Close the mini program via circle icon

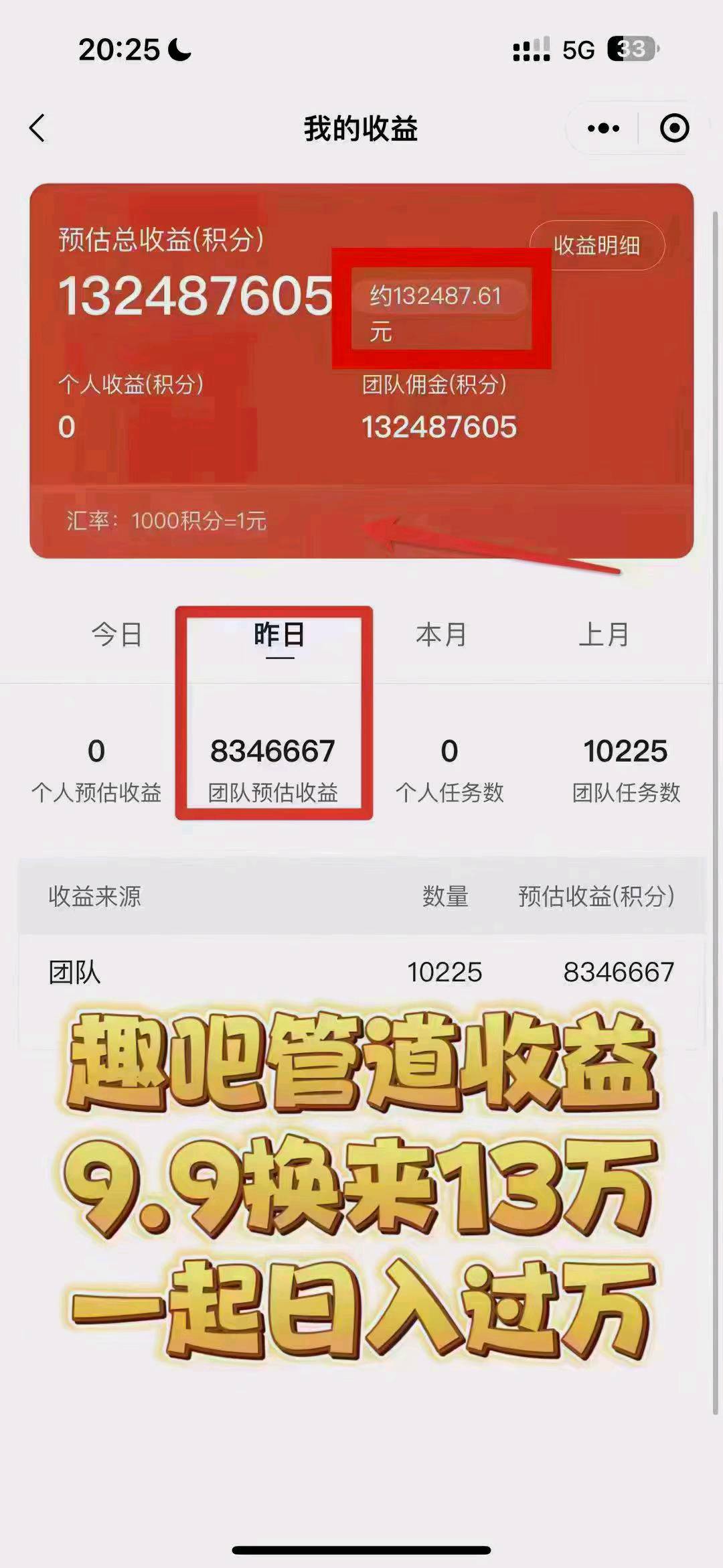click(x=673, y=128)
